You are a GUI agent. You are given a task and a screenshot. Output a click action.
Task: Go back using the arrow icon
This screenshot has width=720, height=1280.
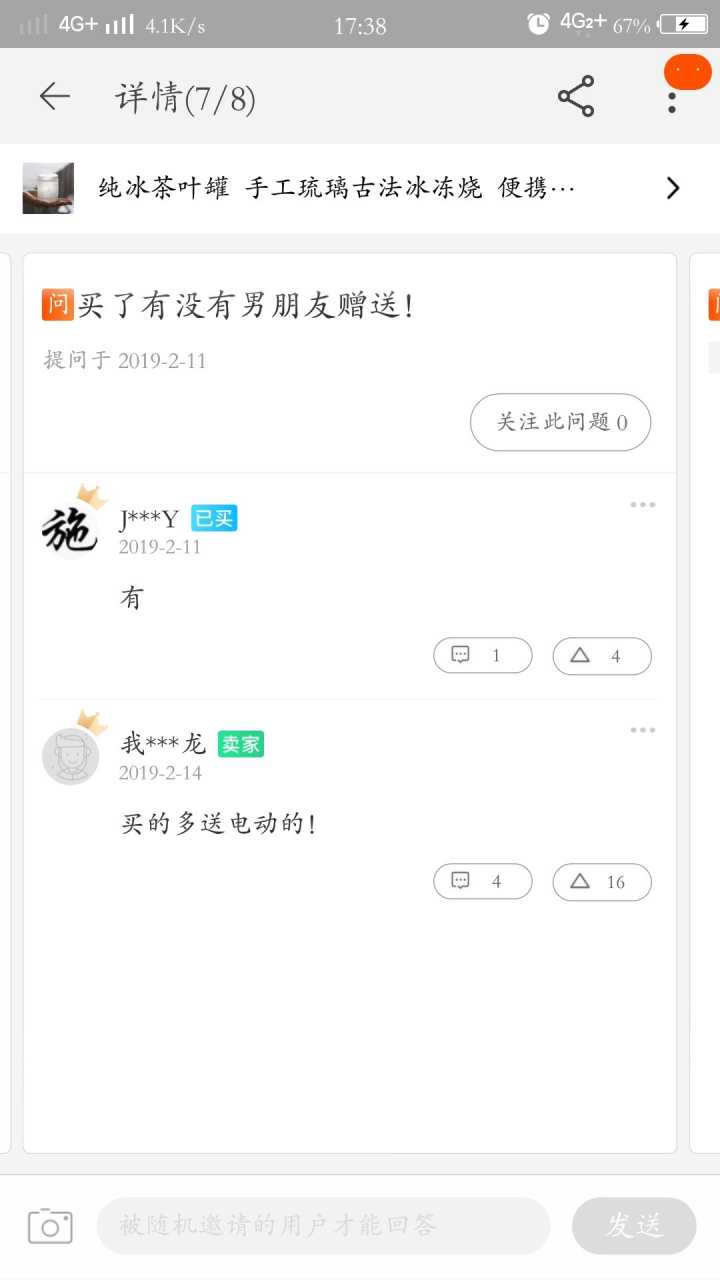tap(54, 96)
